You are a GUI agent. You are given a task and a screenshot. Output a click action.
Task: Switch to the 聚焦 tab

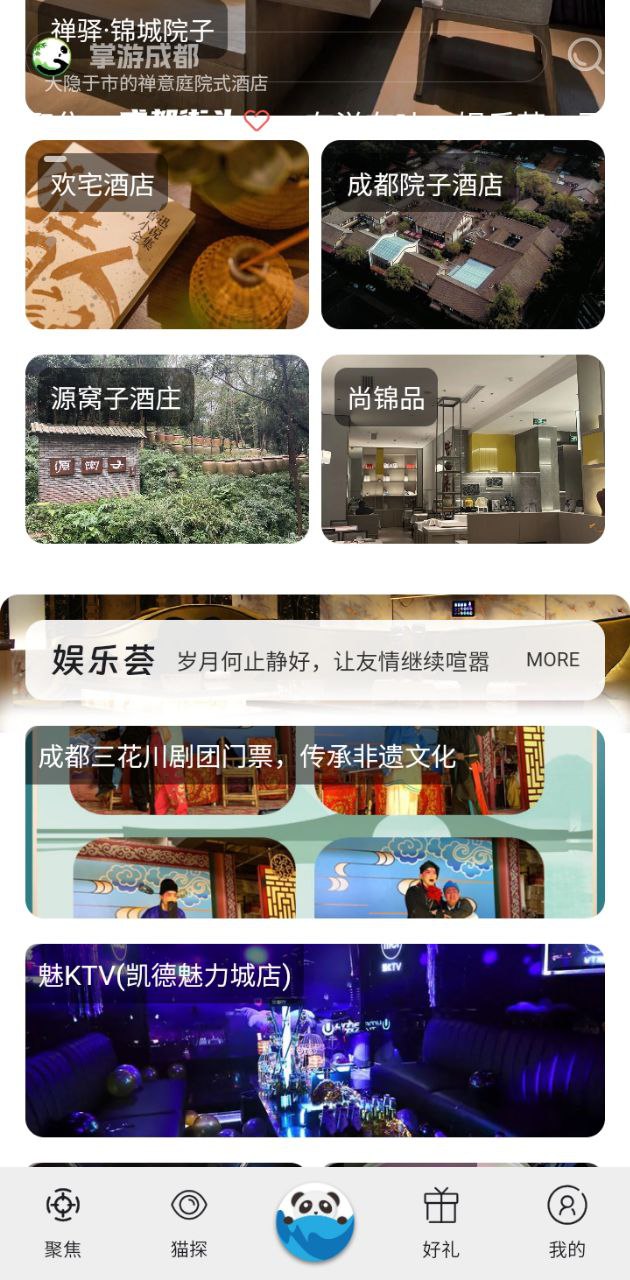63,1222
